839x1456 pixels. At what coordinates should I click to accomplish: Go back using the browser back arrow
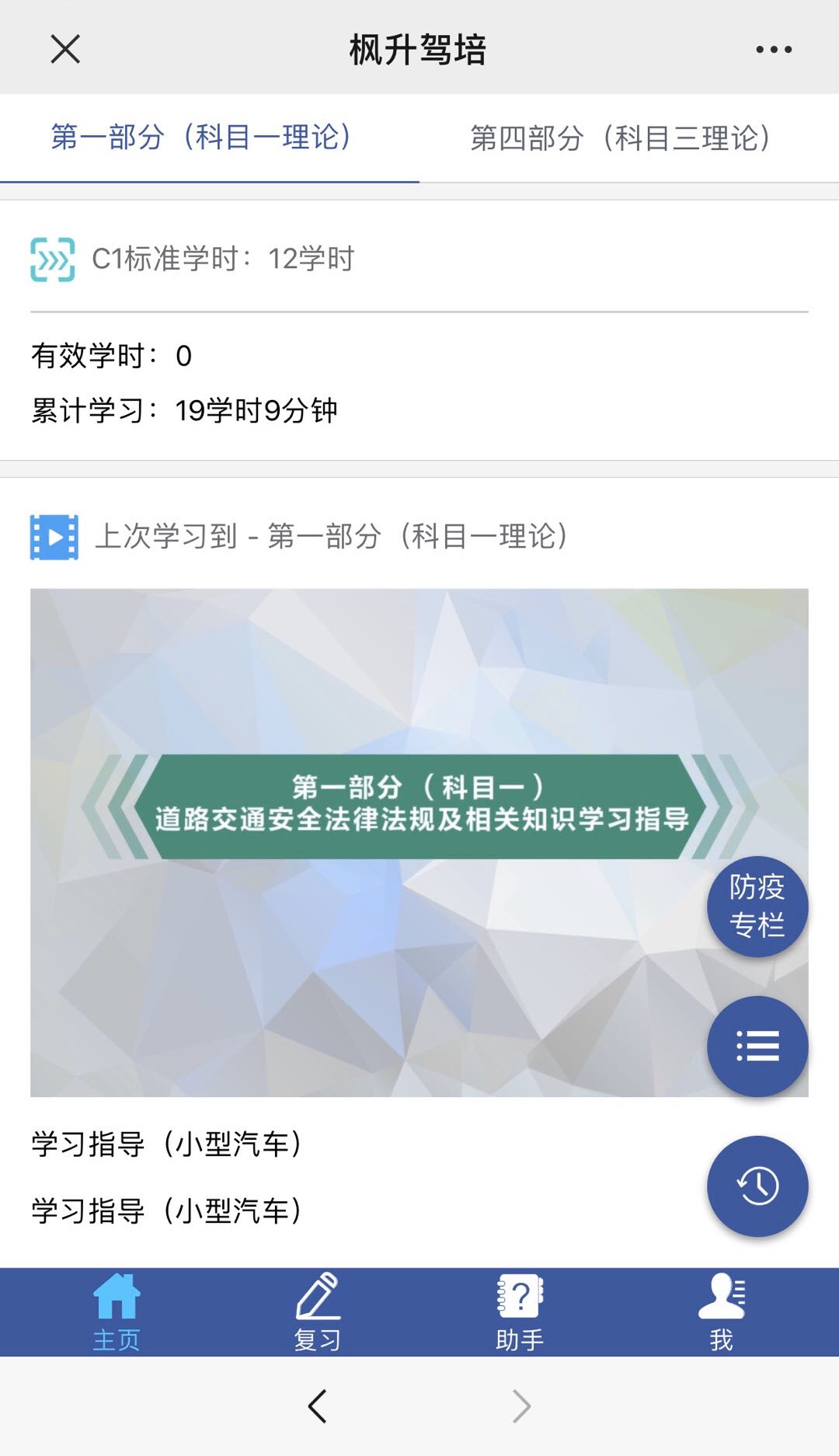click(x=318, y=1405)
